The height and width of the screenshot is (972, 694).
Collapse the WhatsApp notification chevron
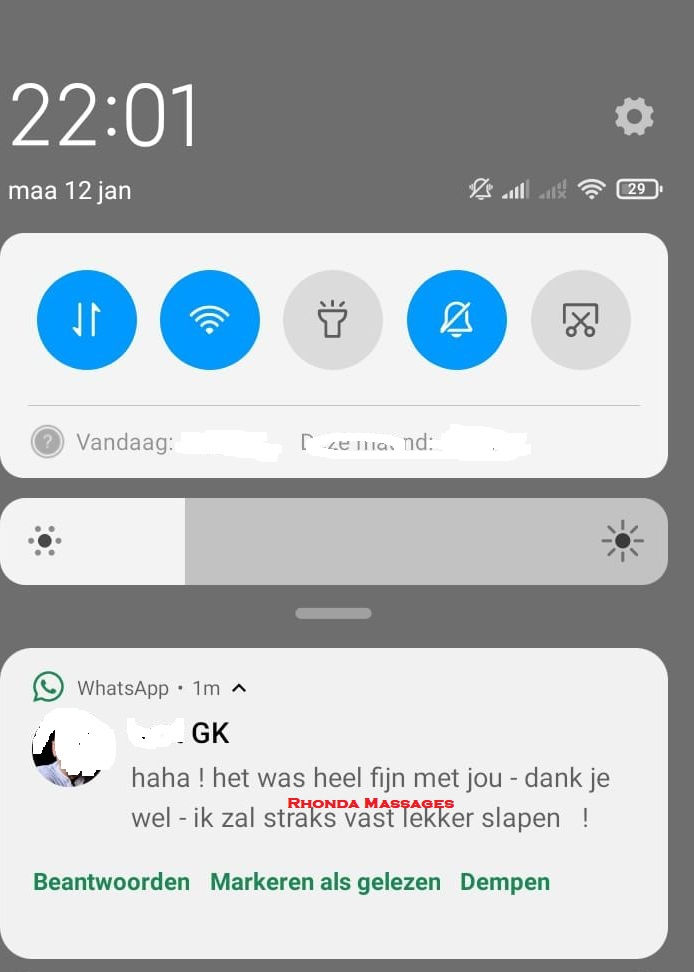(239, 688)
